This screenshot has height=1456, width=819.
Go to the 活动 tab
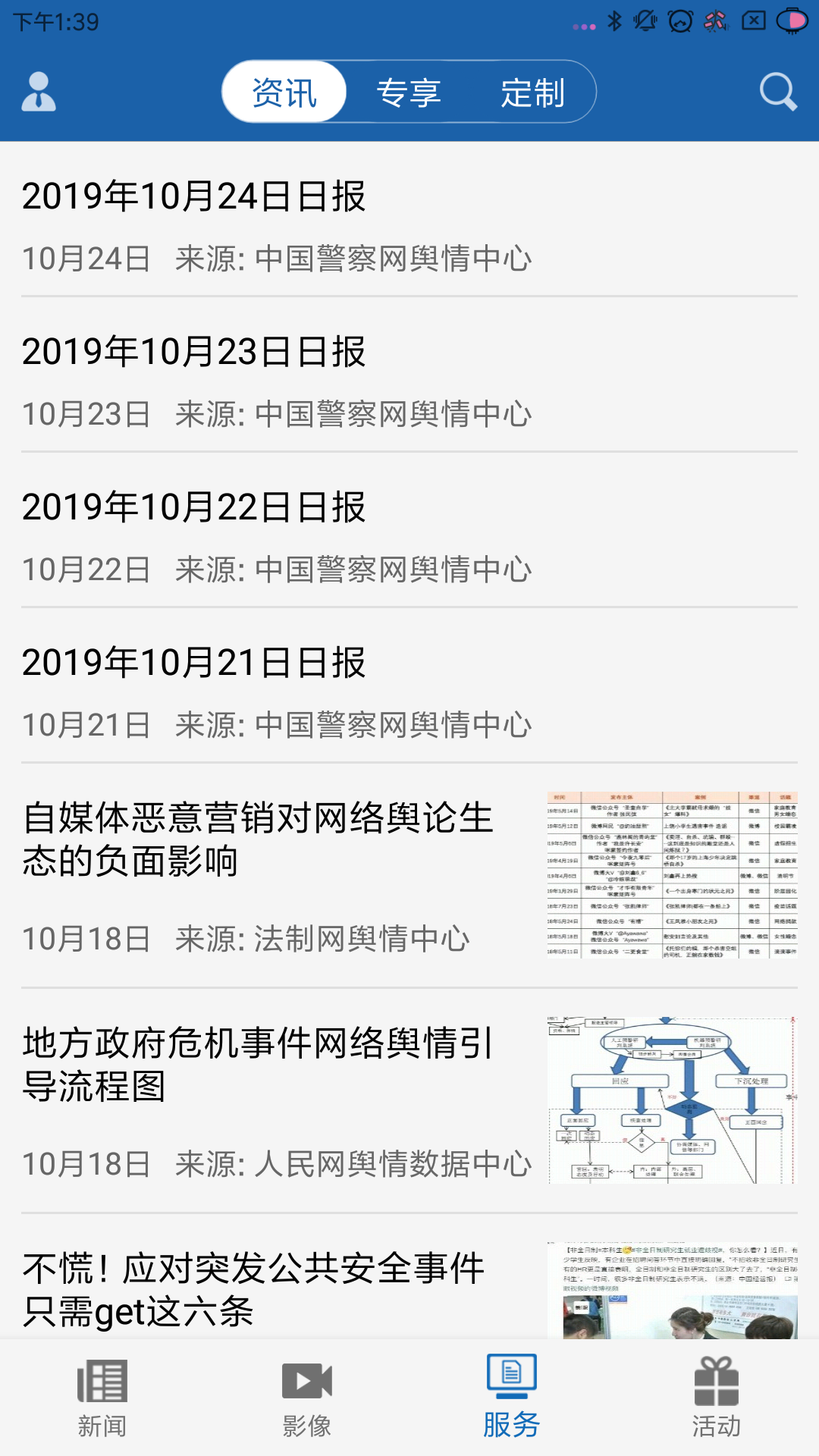pyautogui.click(x=717, y=1398)
